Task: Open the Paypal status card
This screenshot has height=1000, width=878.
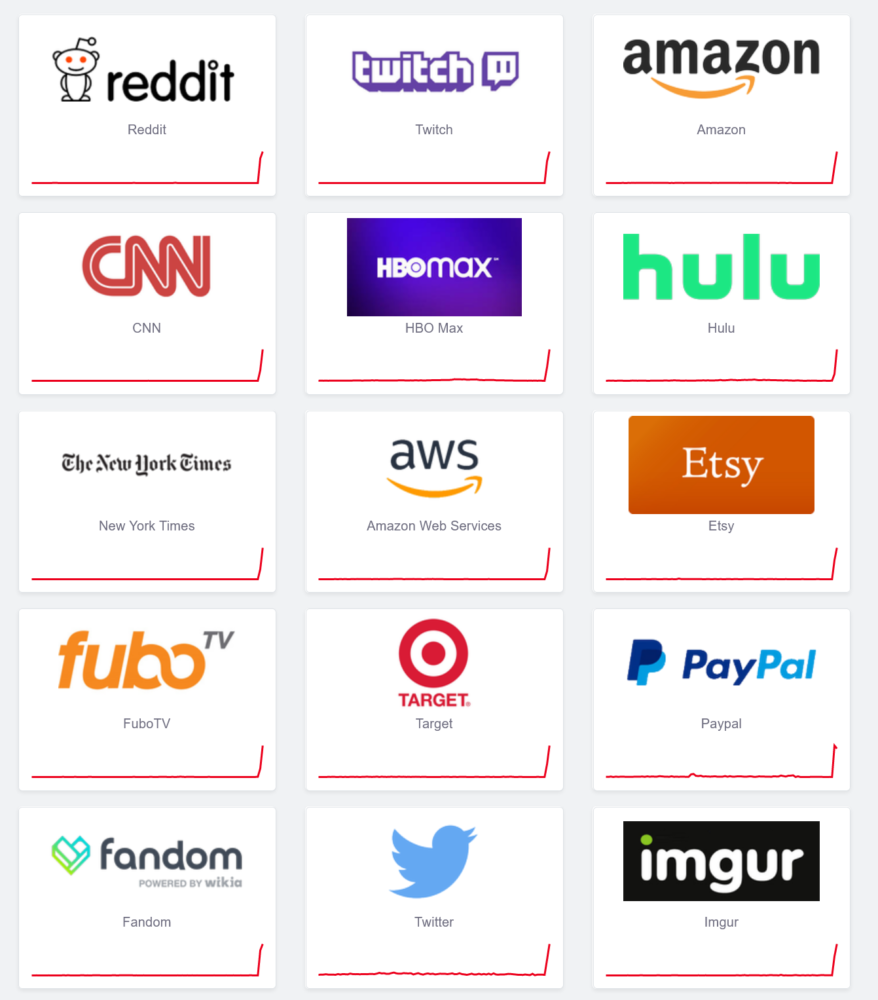Action: pos(721,699)
